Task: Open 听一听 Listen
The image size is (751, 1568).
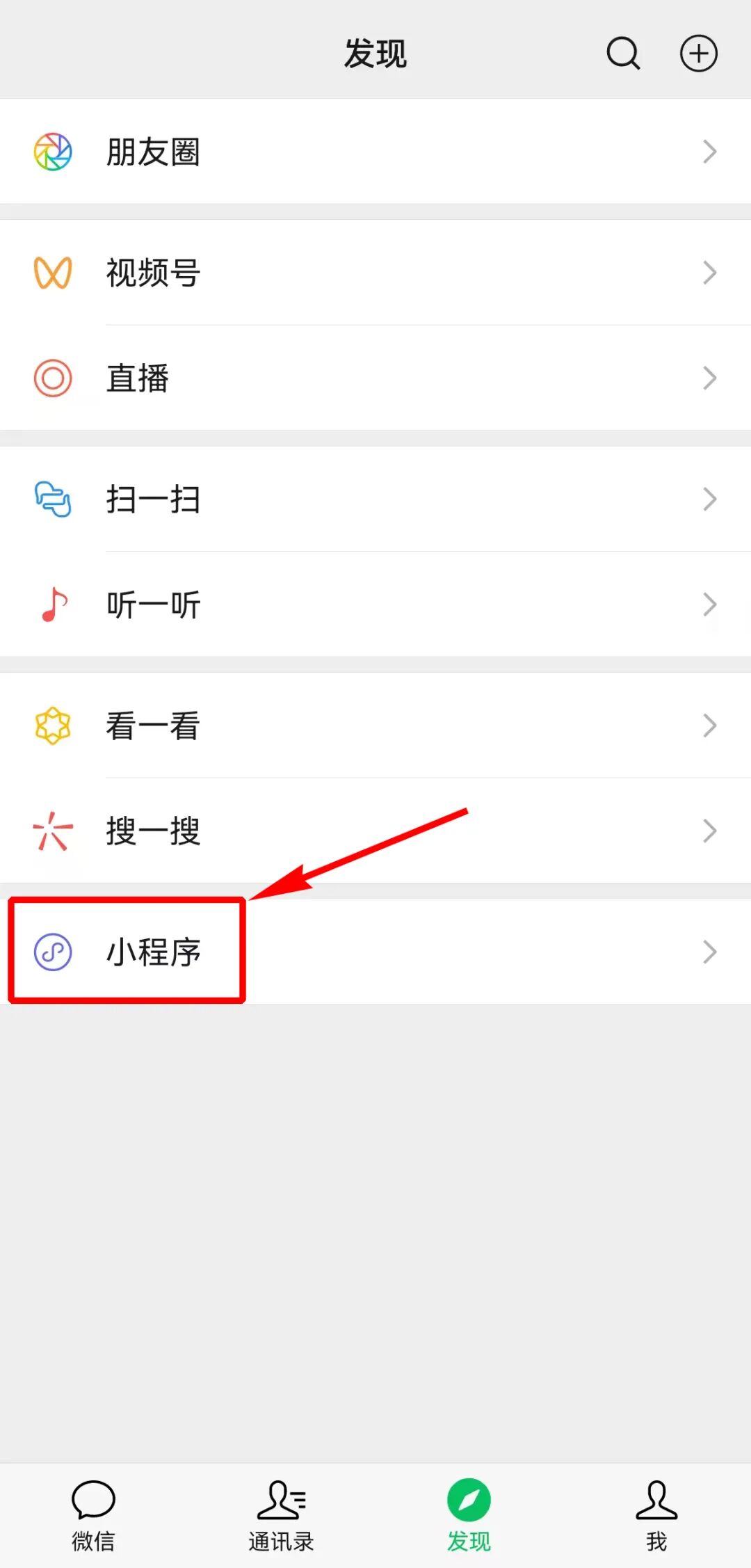Action: coord(375,604)
